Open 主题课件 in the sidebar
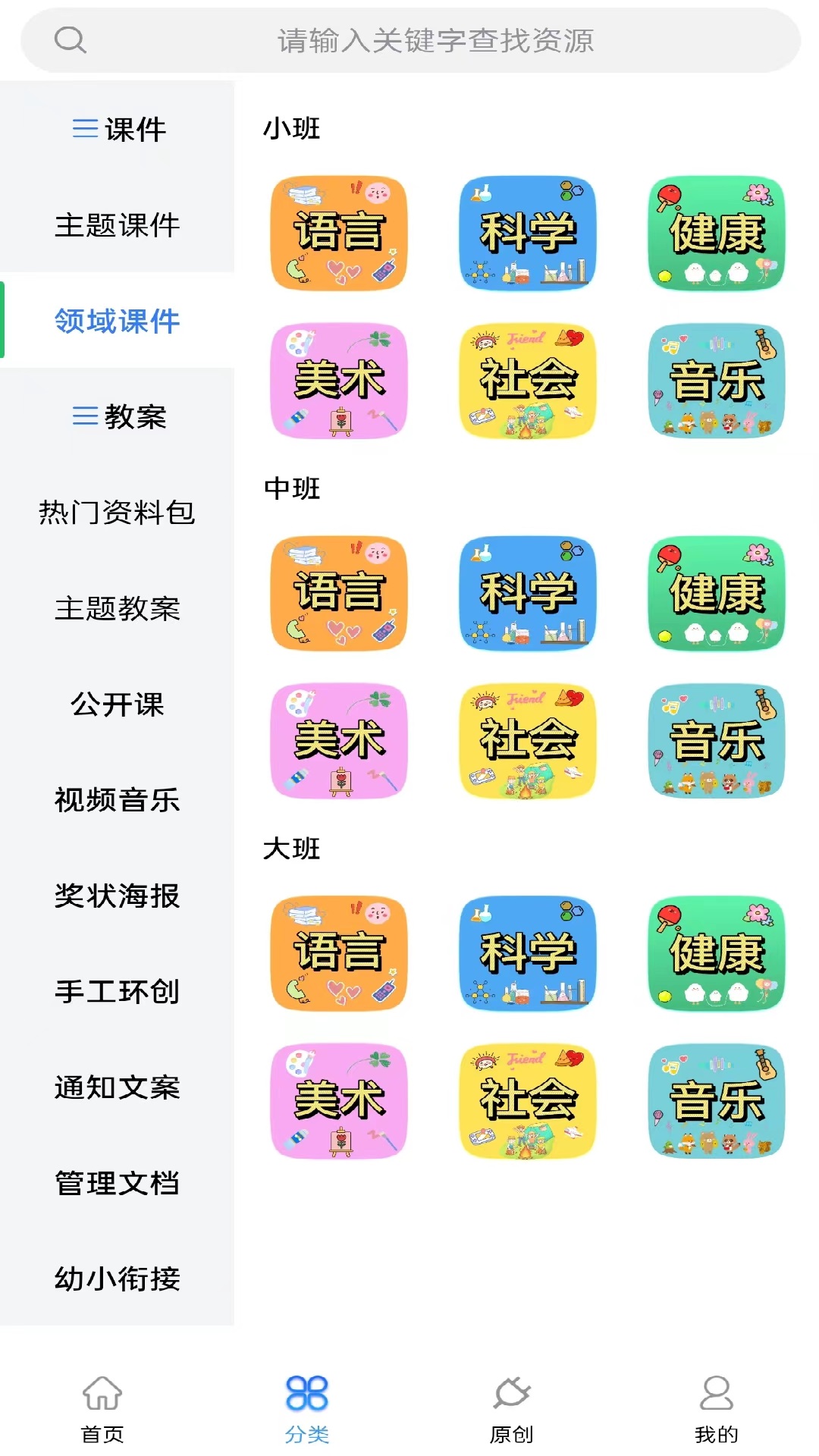Screen dimensions: 819x1456 [117, 225]
